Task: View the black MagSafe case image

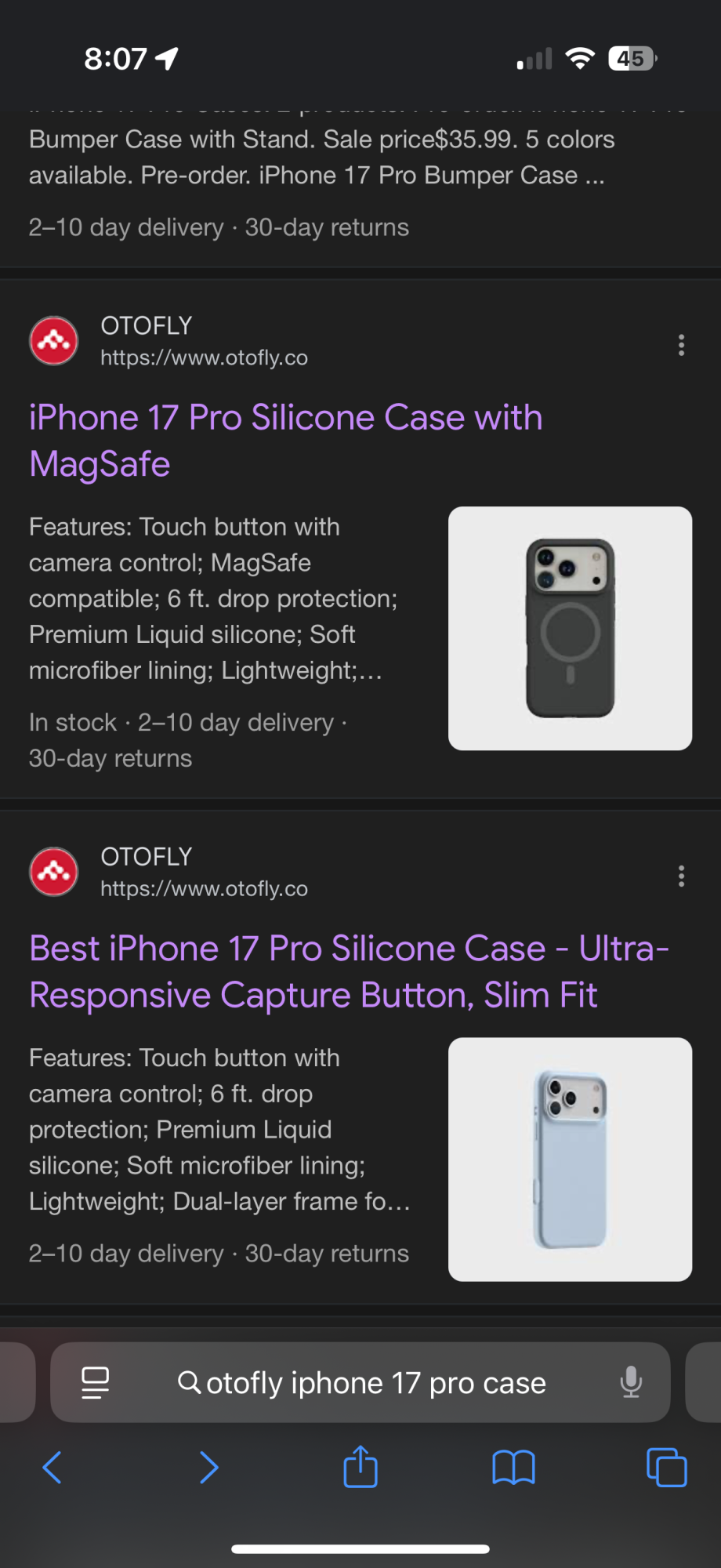Action: click(x=570, y=628)
